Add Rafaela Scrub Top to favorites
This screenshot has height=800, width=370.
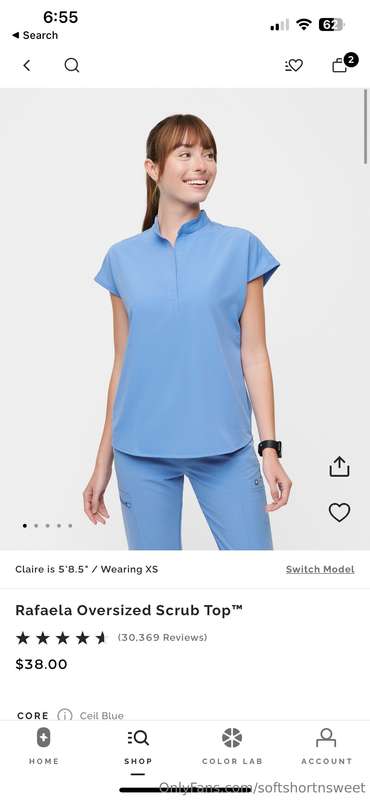(339, 512)
